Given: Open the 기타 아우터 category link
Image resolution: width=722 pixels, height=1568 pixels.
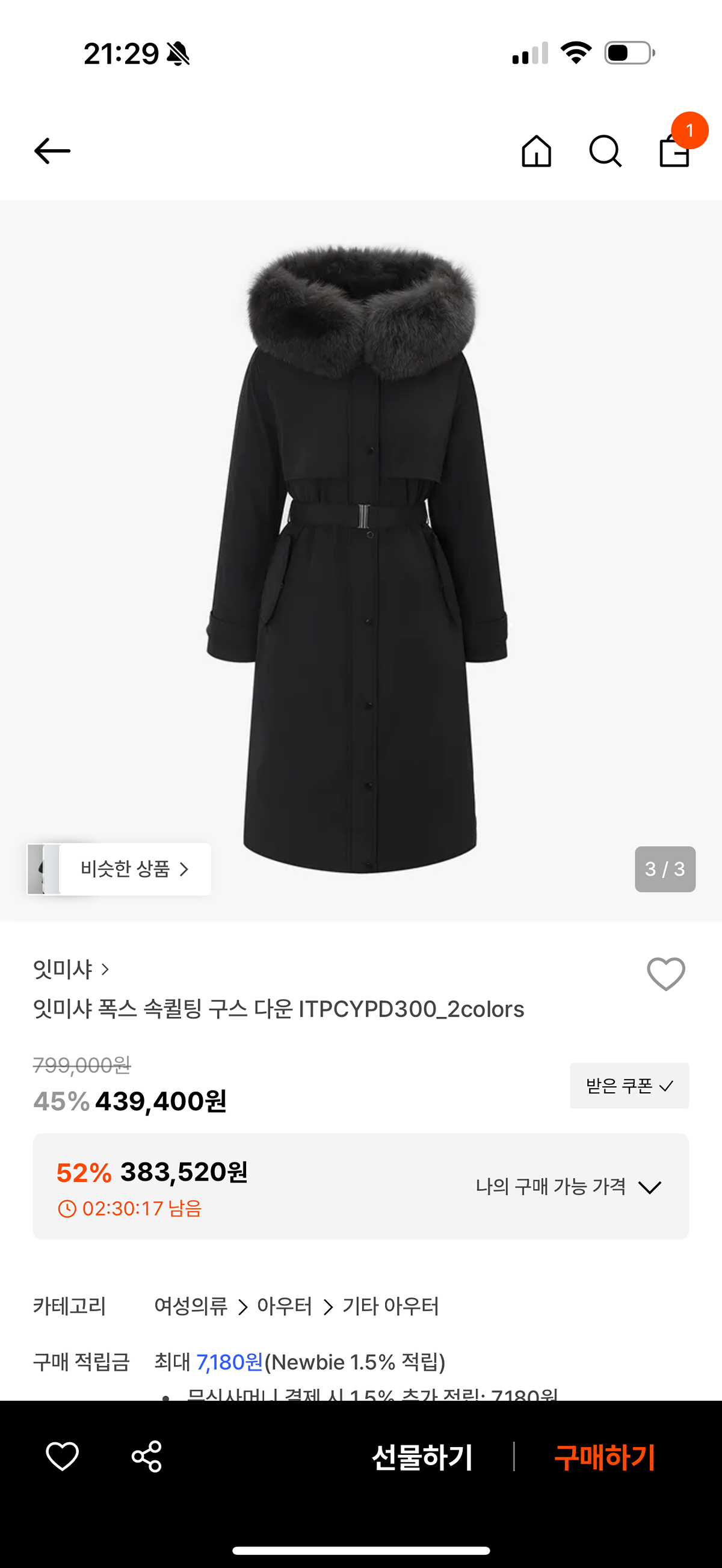Looking at the screenshot, I should 390,1306.
